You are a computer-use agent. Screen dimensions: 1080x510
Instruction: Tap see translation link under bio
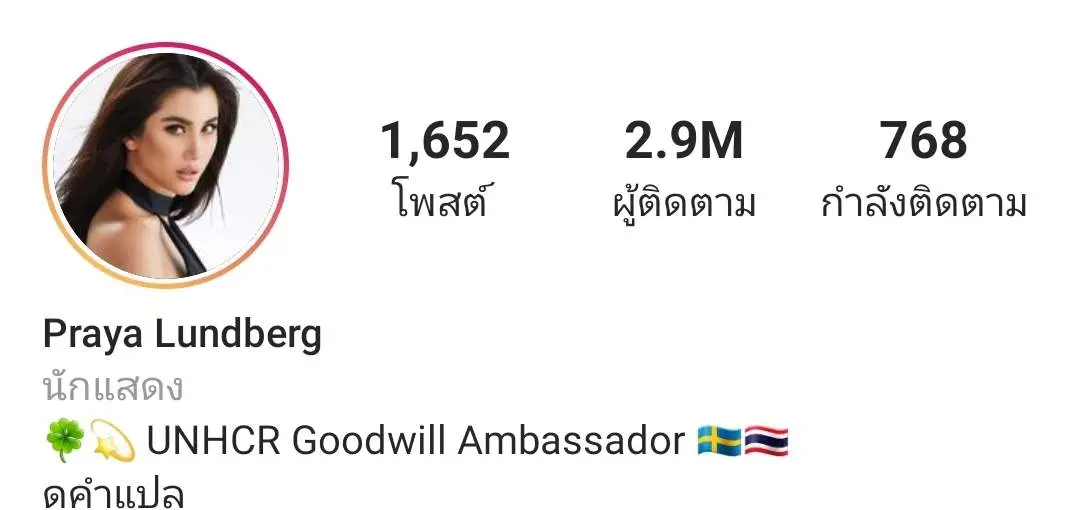point(115,494)
